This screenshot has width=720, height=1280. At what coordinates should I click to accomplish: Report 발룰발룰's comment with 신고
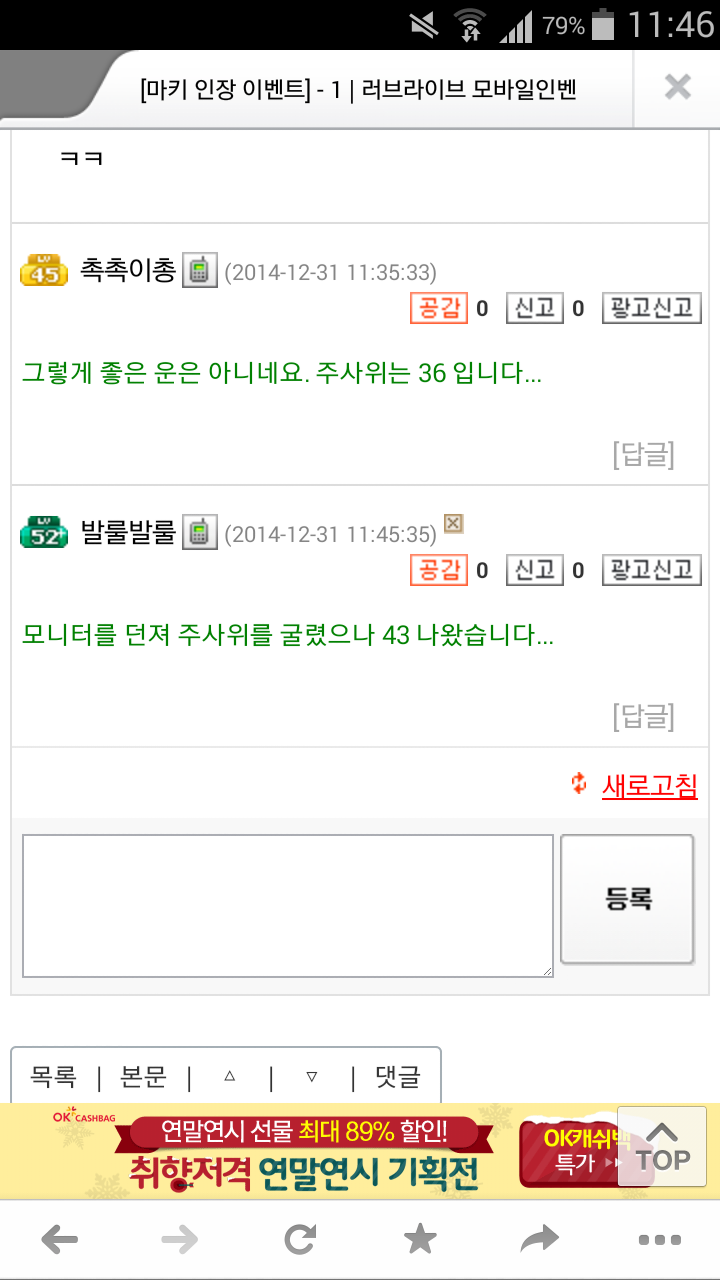coord(534,570)
